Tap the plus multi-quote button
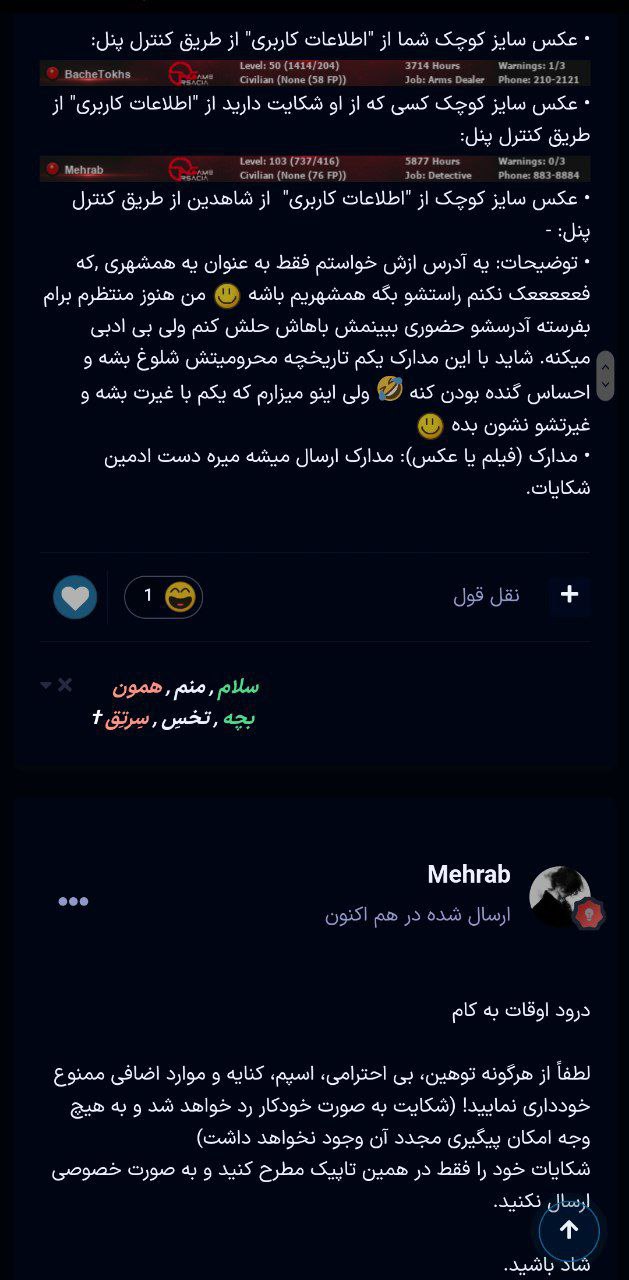The height and width of the screenshot is (1280, 629). 569,595
